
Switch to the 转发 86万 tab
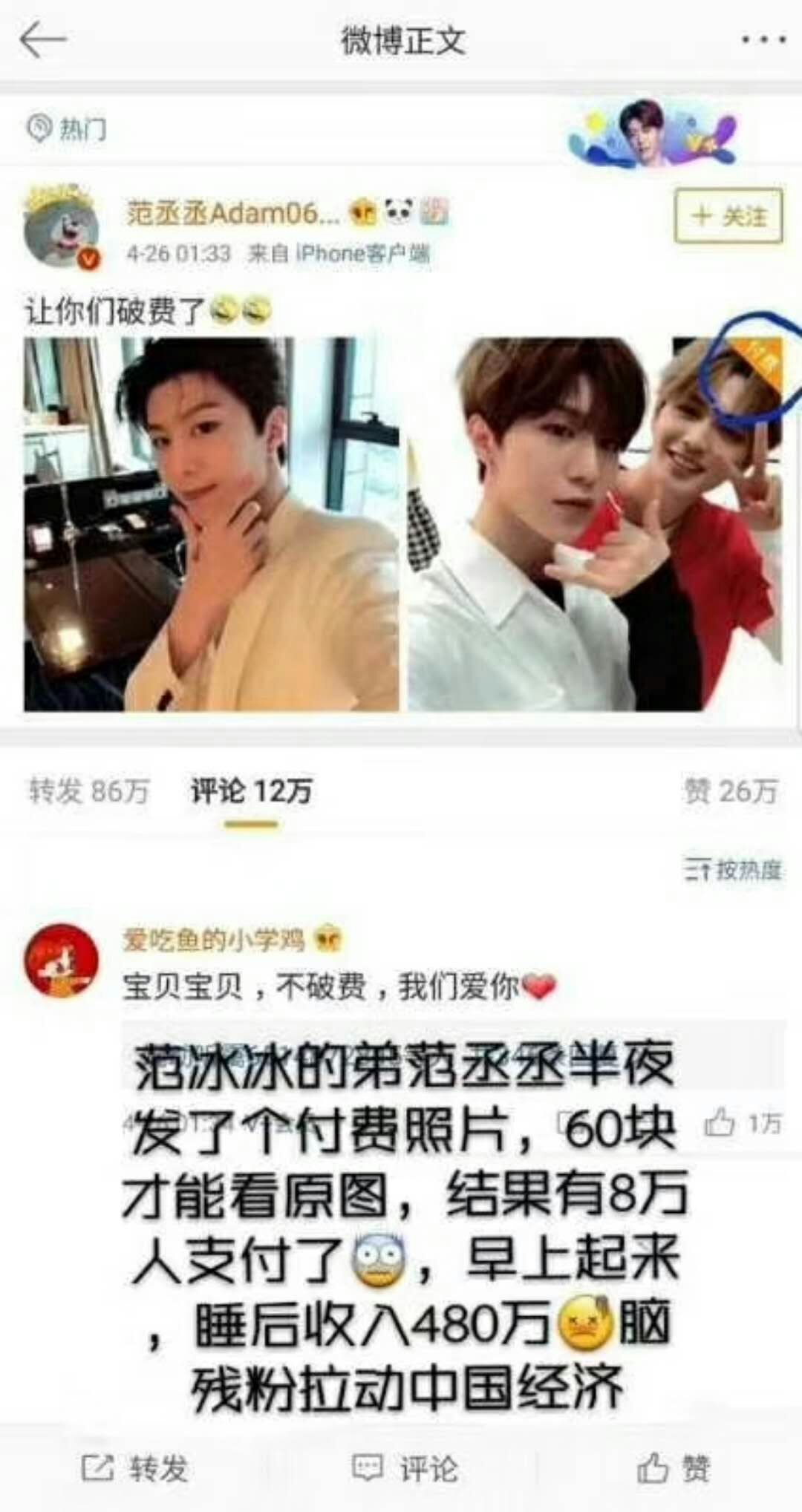coord(89,791)
